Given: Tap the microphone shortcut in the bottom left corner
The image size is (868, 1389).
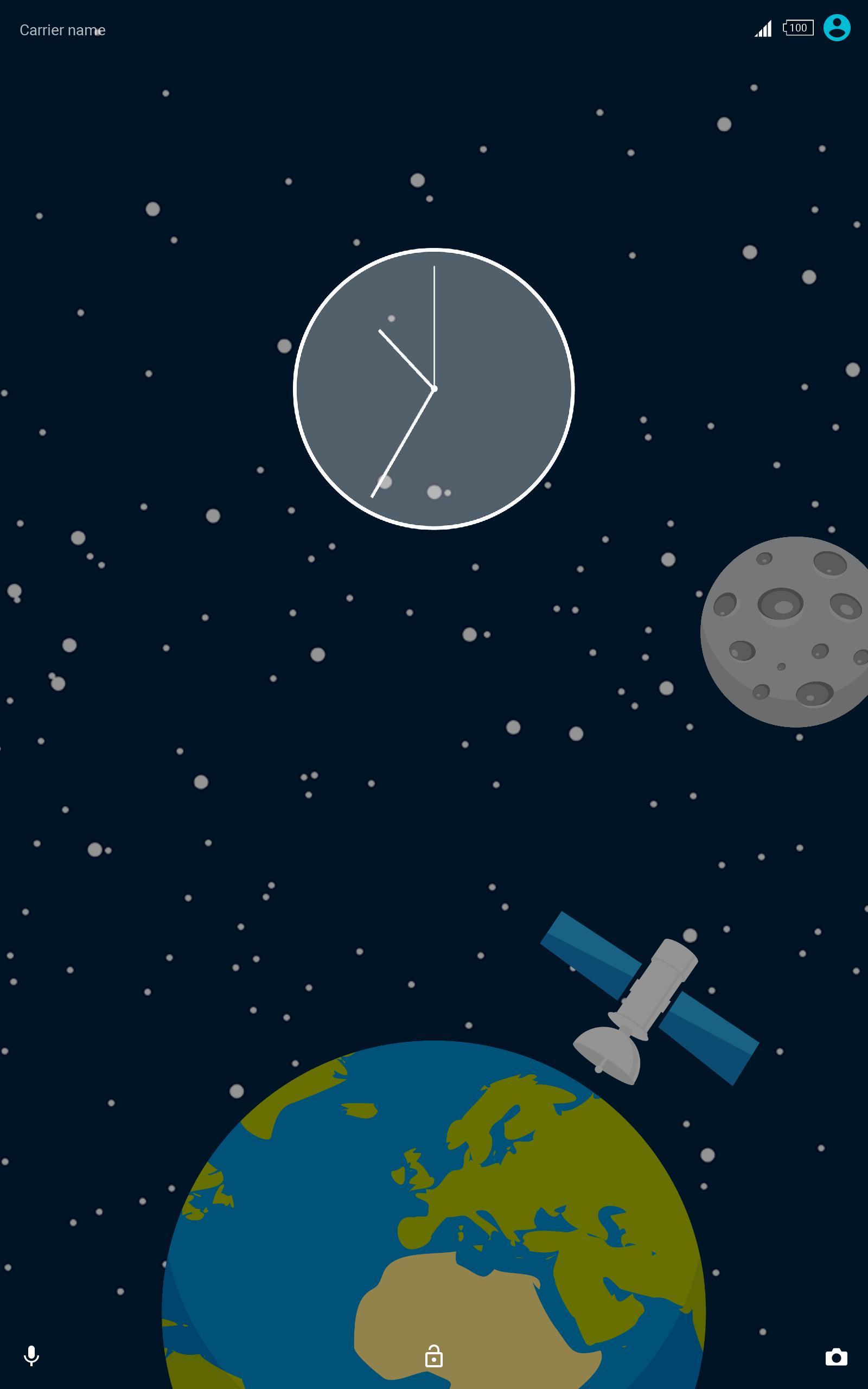Looking at the screenshot, I should click(x=31, y=1356).
